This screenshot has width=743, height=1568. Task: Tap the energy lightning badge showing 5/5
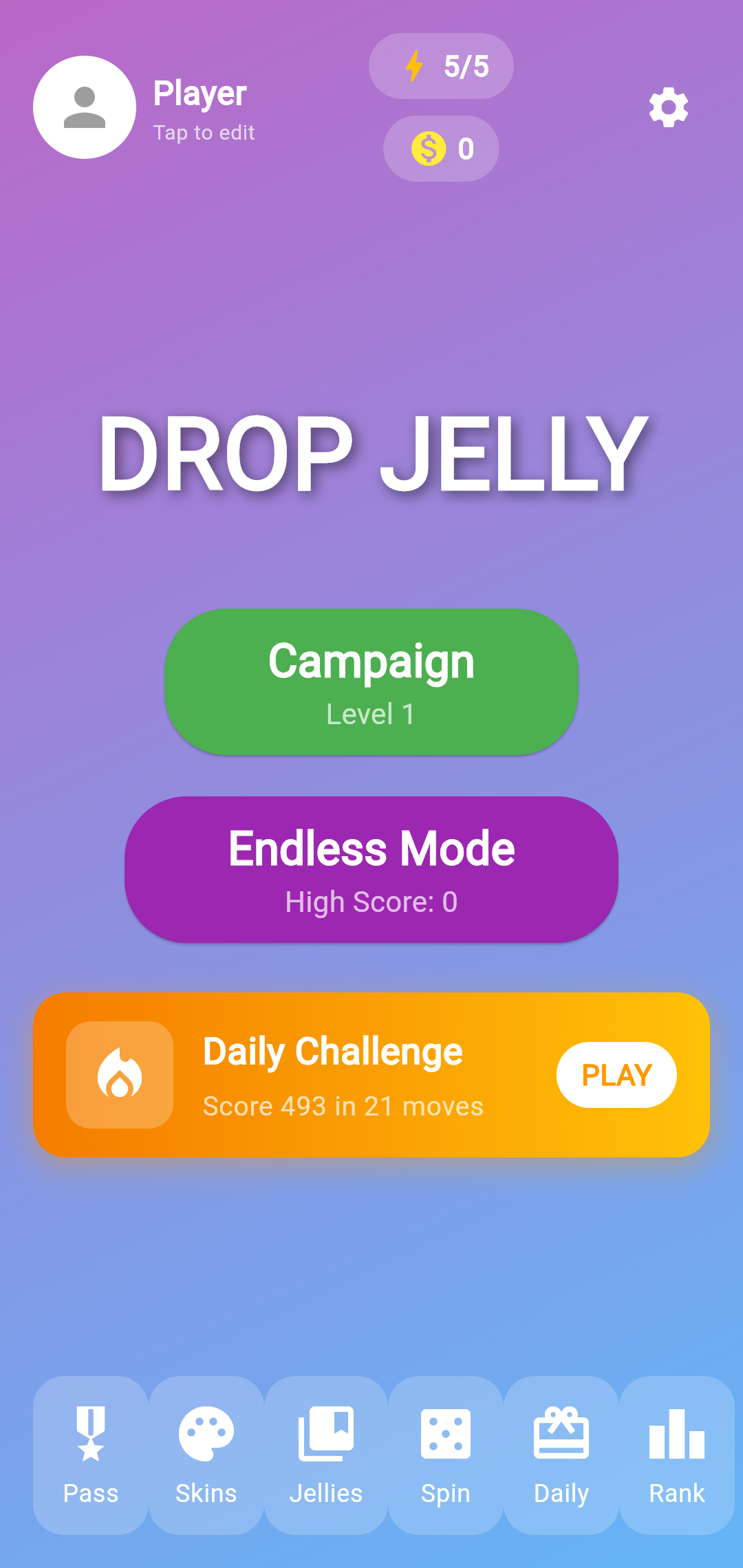(440, 65)
